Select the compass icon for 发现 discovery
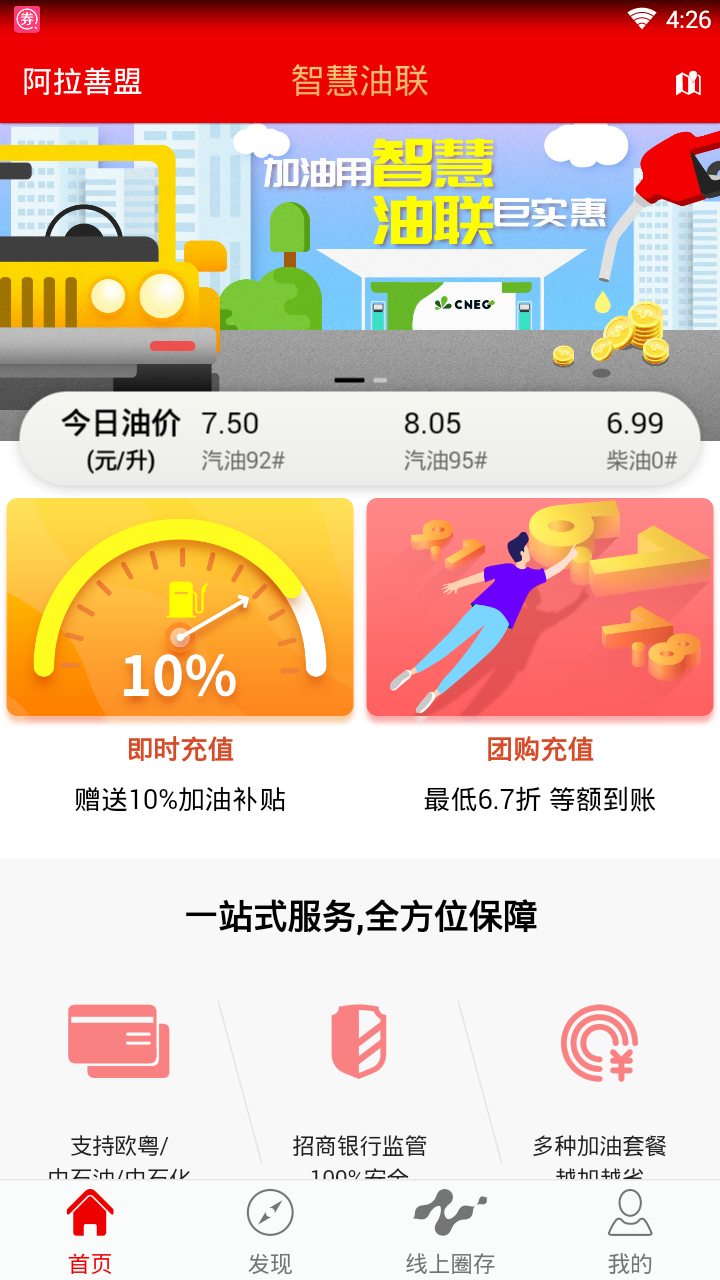Screen dimensions: 720x1280 tap(269, 1212)
